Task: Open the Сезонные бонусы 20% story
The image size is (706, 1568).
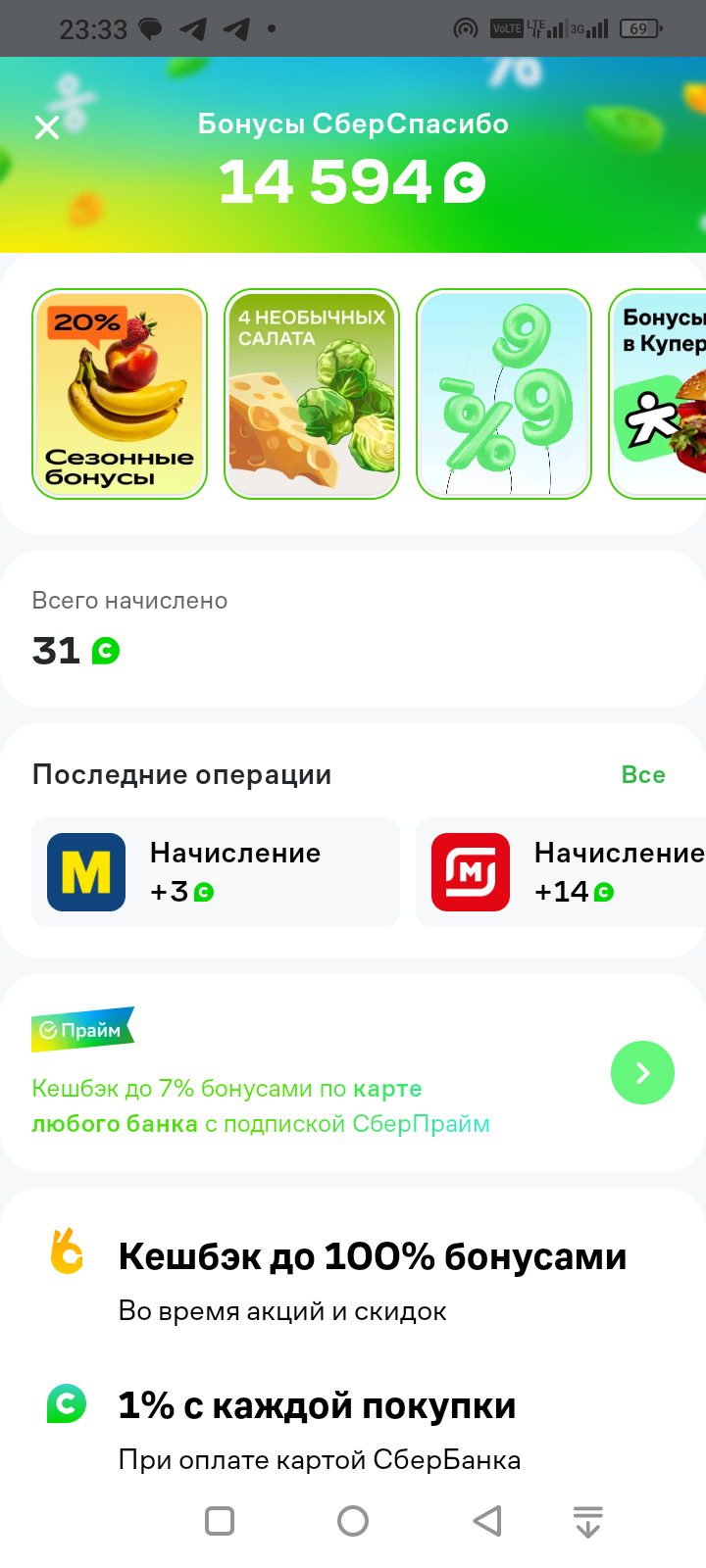Action: click(120, 394)
